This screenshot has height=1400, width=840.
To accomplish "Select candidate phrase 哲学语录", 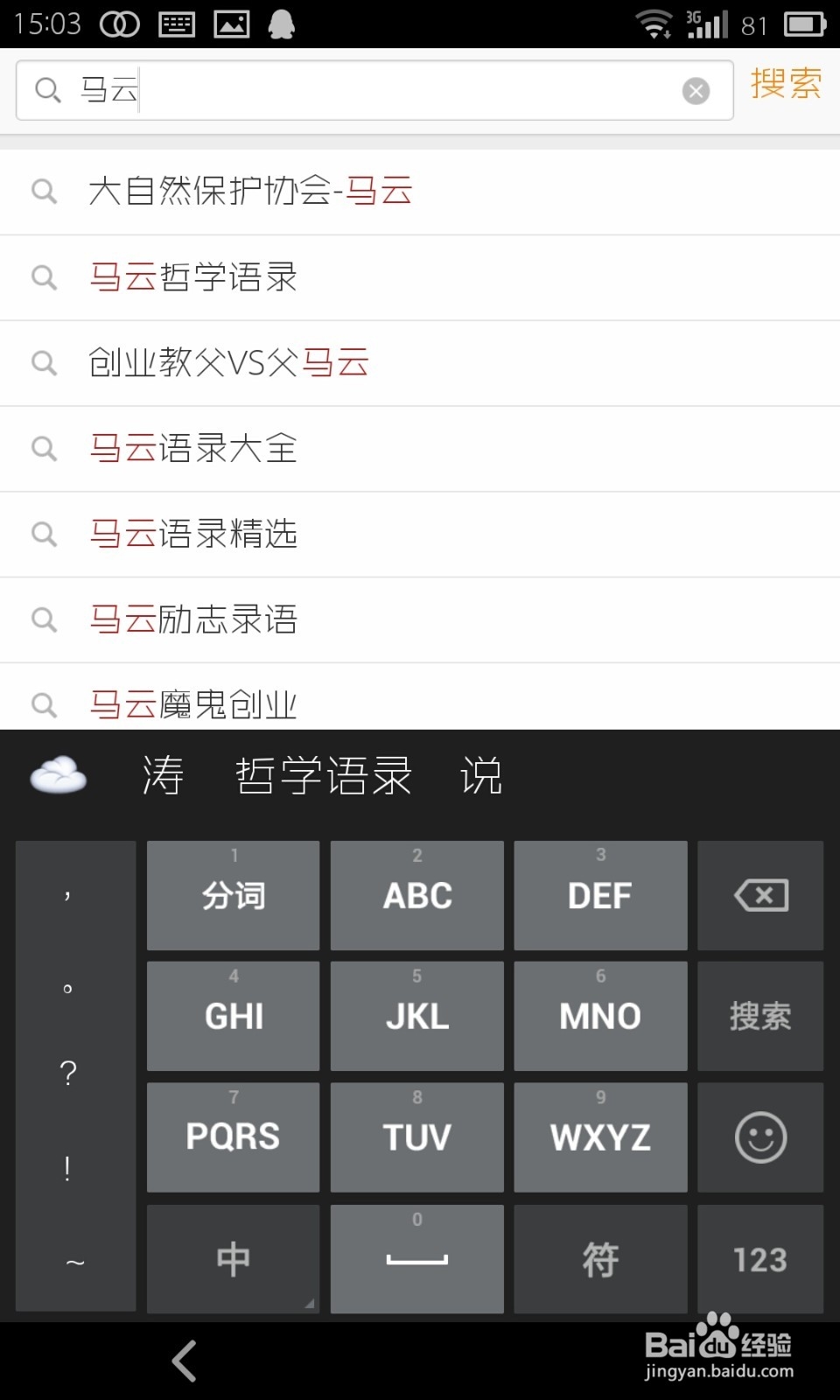I will tap(324, 775).
